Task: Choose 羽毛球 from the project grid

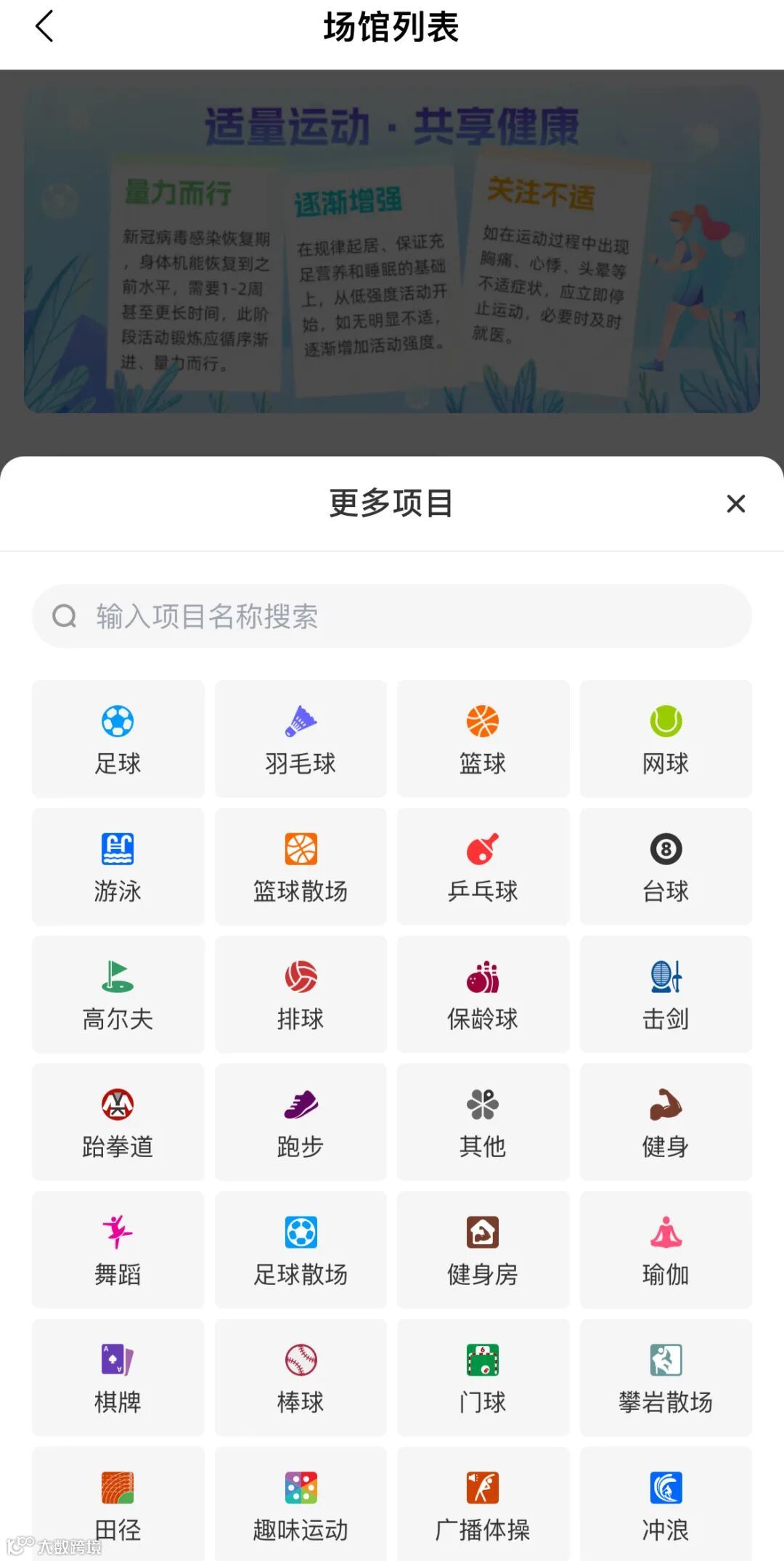Action: pyautogui.click(x=301, y=739)
